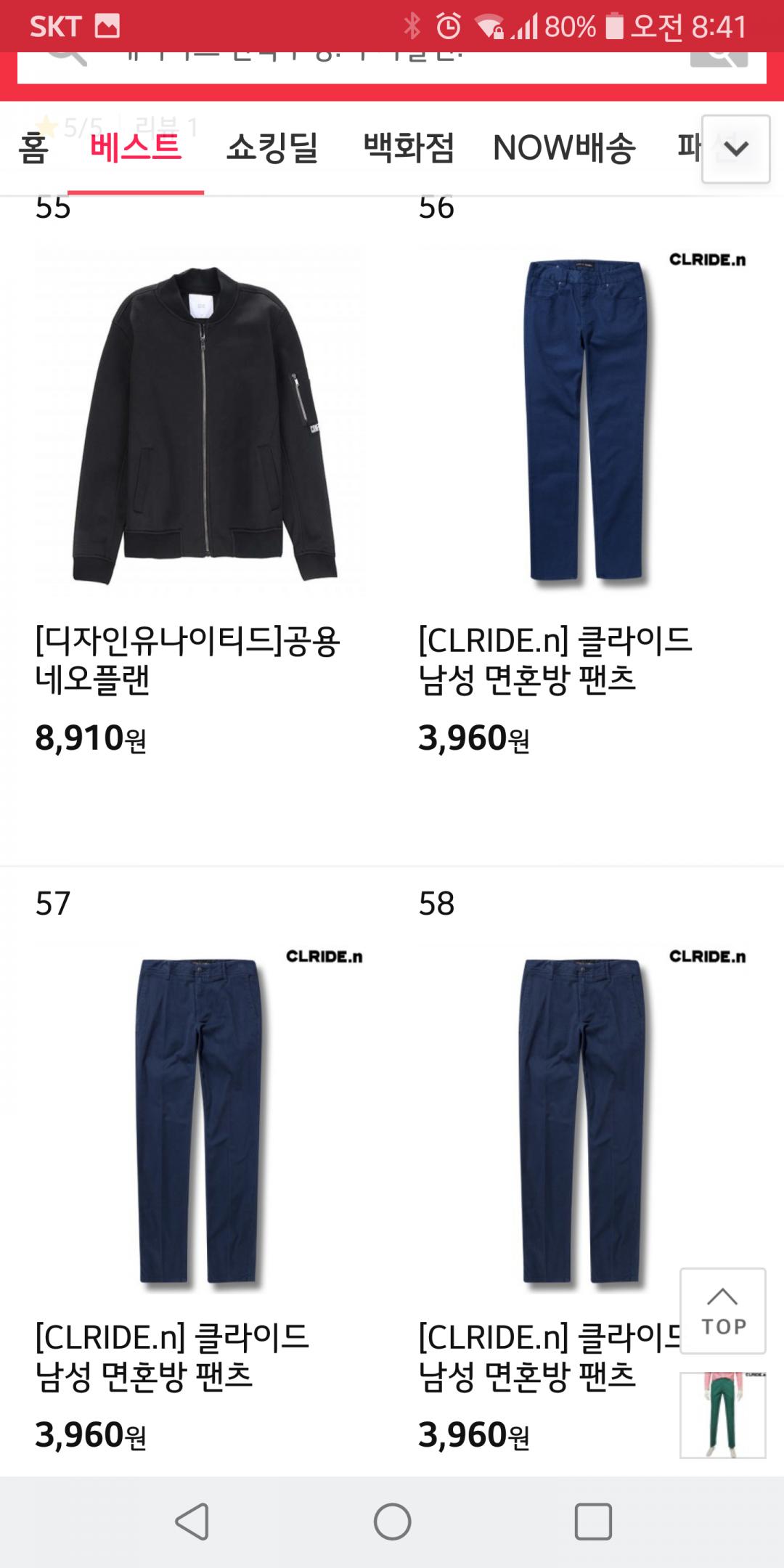This screenshot has width=784, height=1568.
Task: Expand the category tab dropdown chevron
Action: [735, 149]
